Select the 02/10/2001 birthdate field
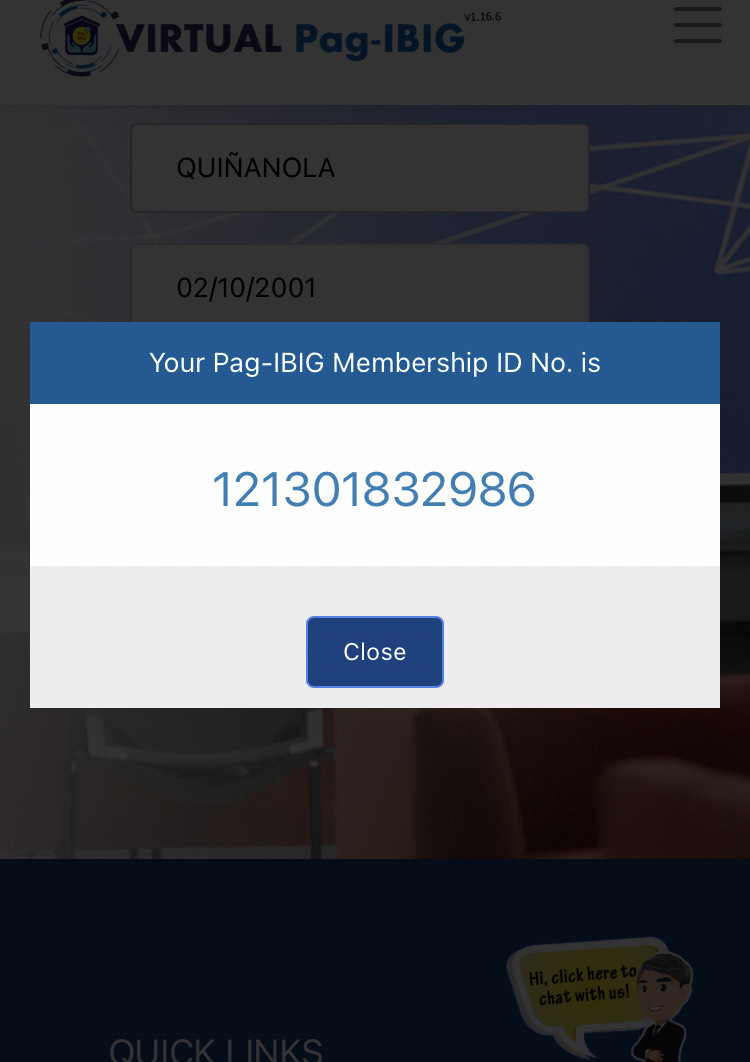This screenshot has width=750, height=1062. 359,287
